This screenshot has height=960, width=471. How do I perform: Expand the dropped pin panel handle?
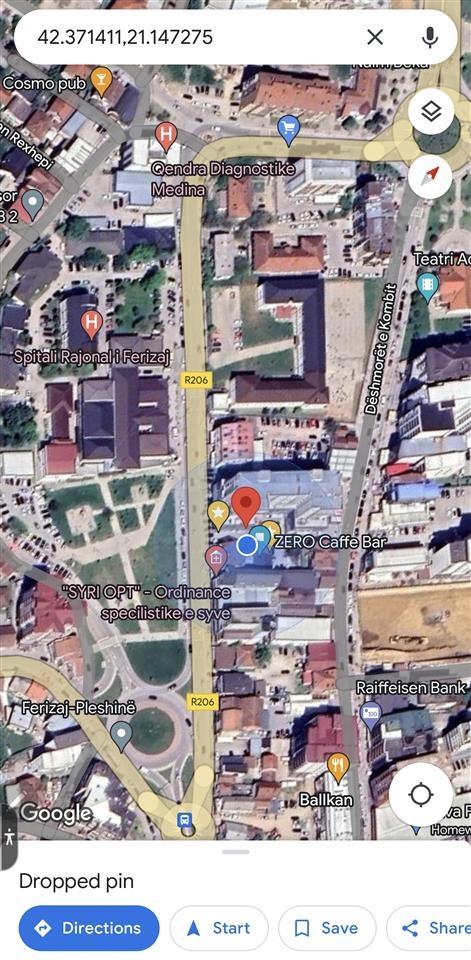tap(236, 852)
